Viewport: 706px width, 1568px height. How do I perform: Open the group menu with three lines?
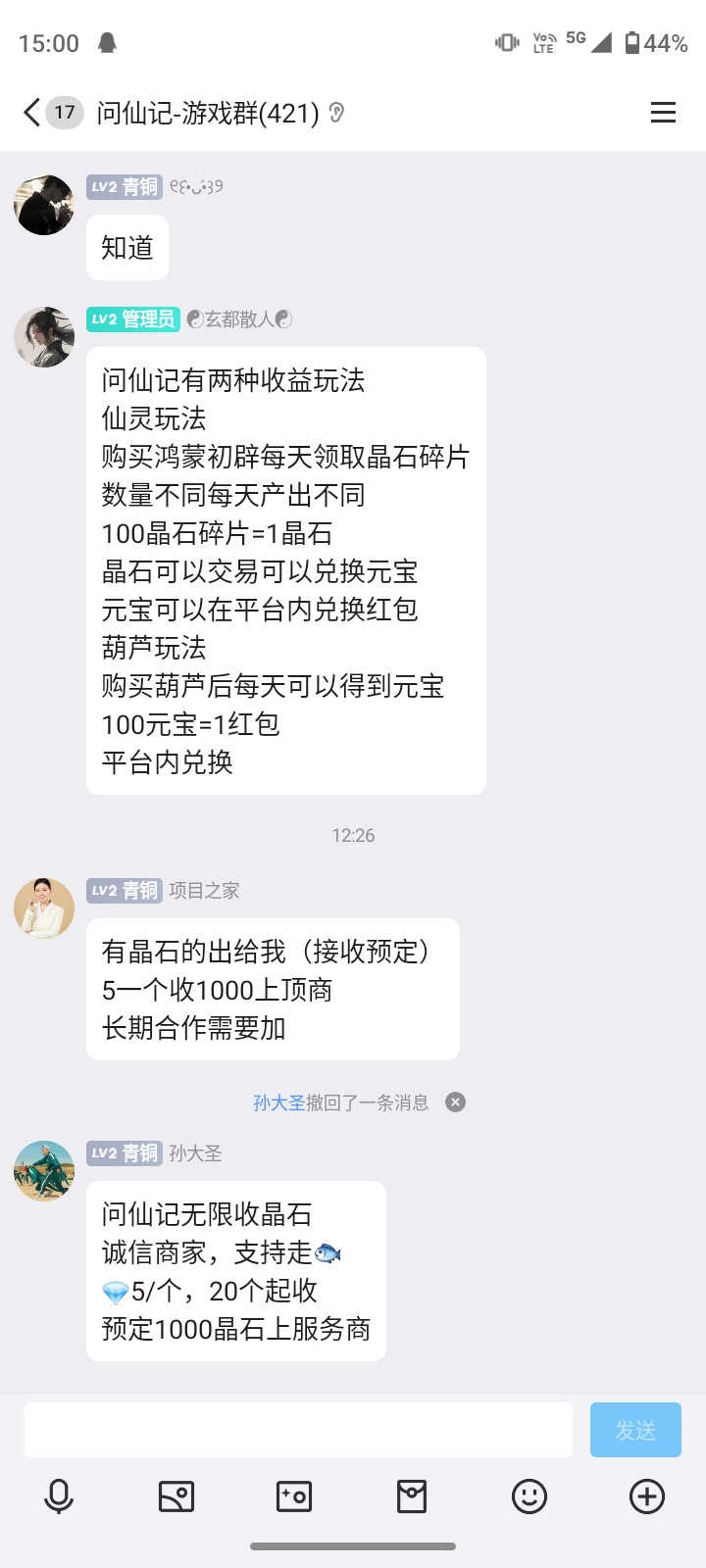pos(663,113)
